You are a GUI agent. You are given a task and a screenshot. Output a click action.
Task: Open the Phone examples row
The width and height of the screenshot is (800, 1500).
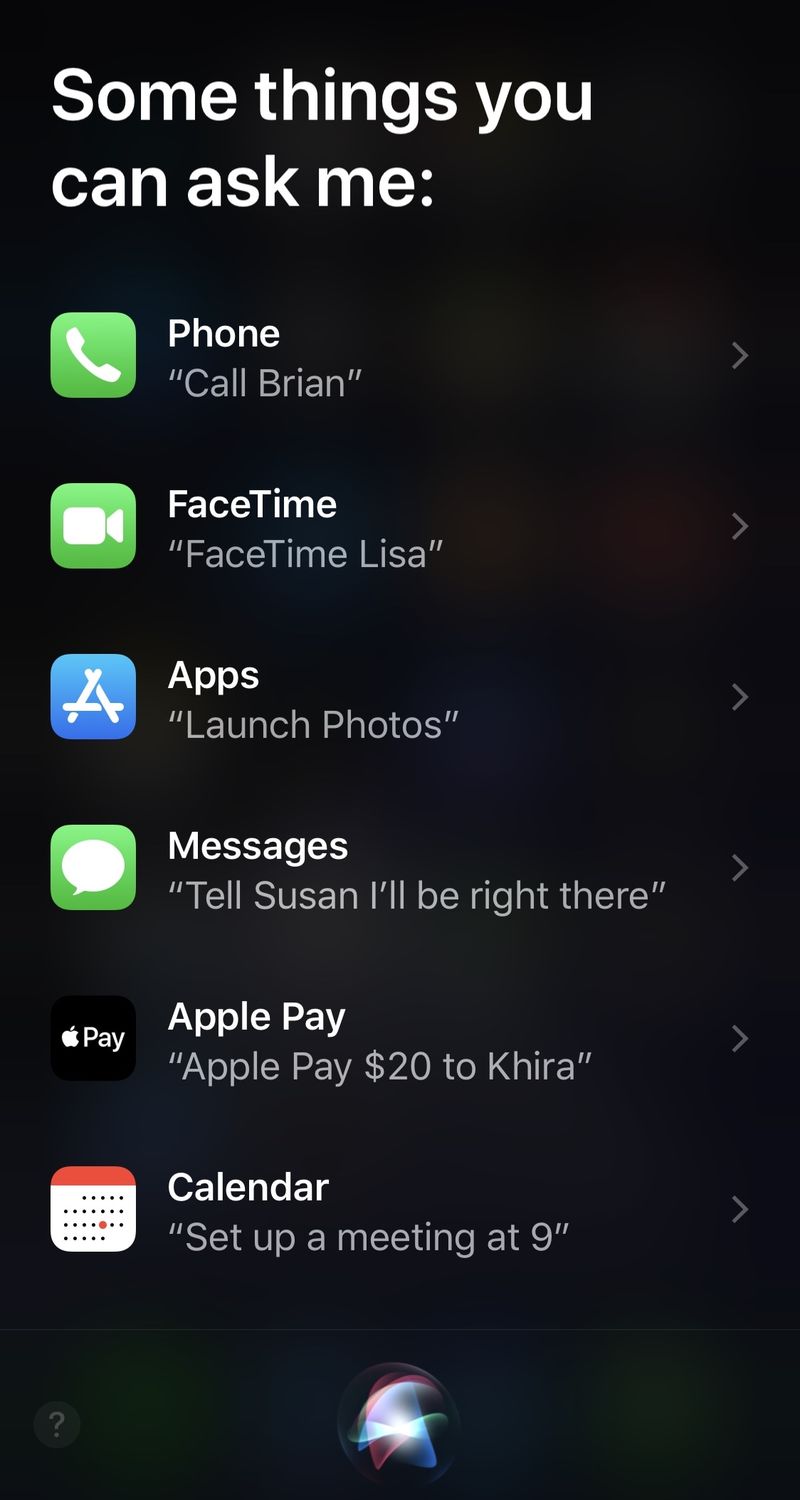400,356
